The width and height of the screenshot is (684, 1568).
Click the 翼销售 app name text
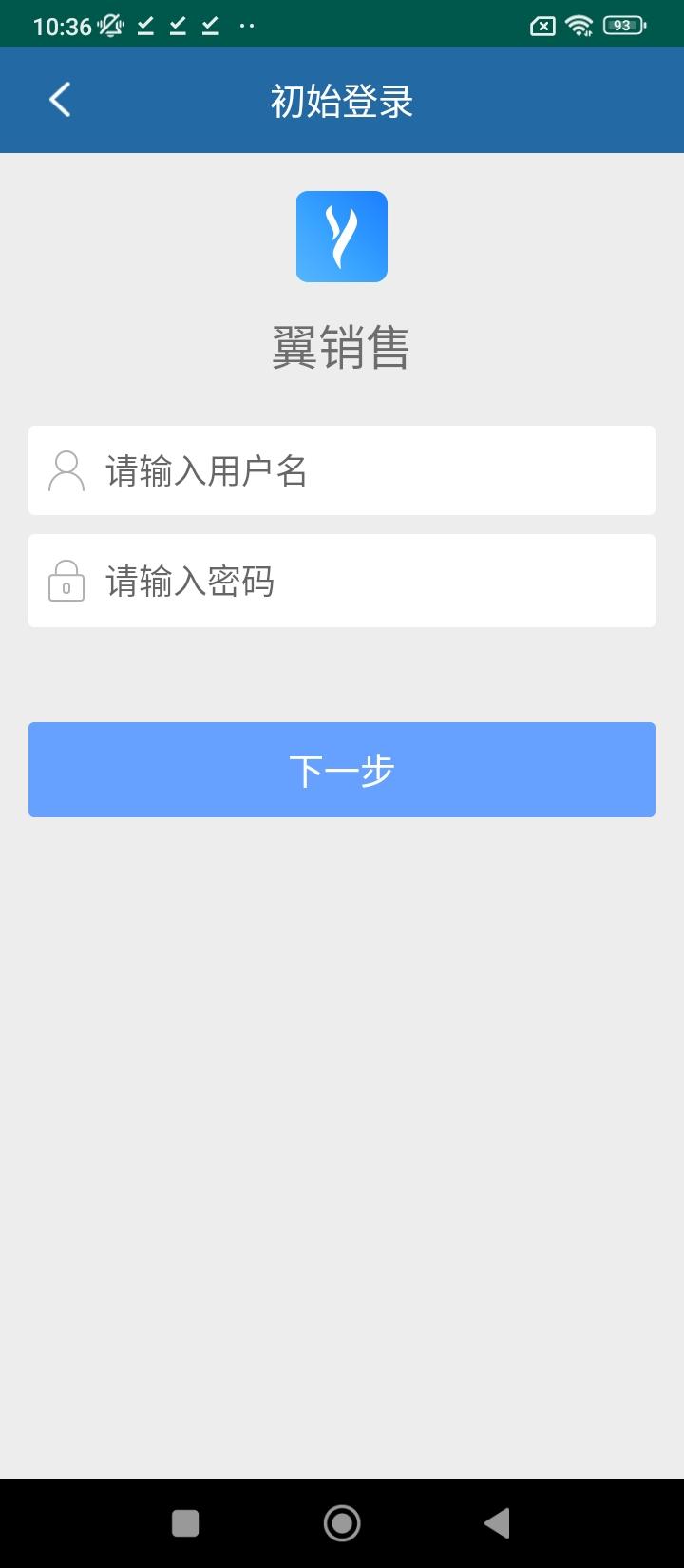pos(342,346)
